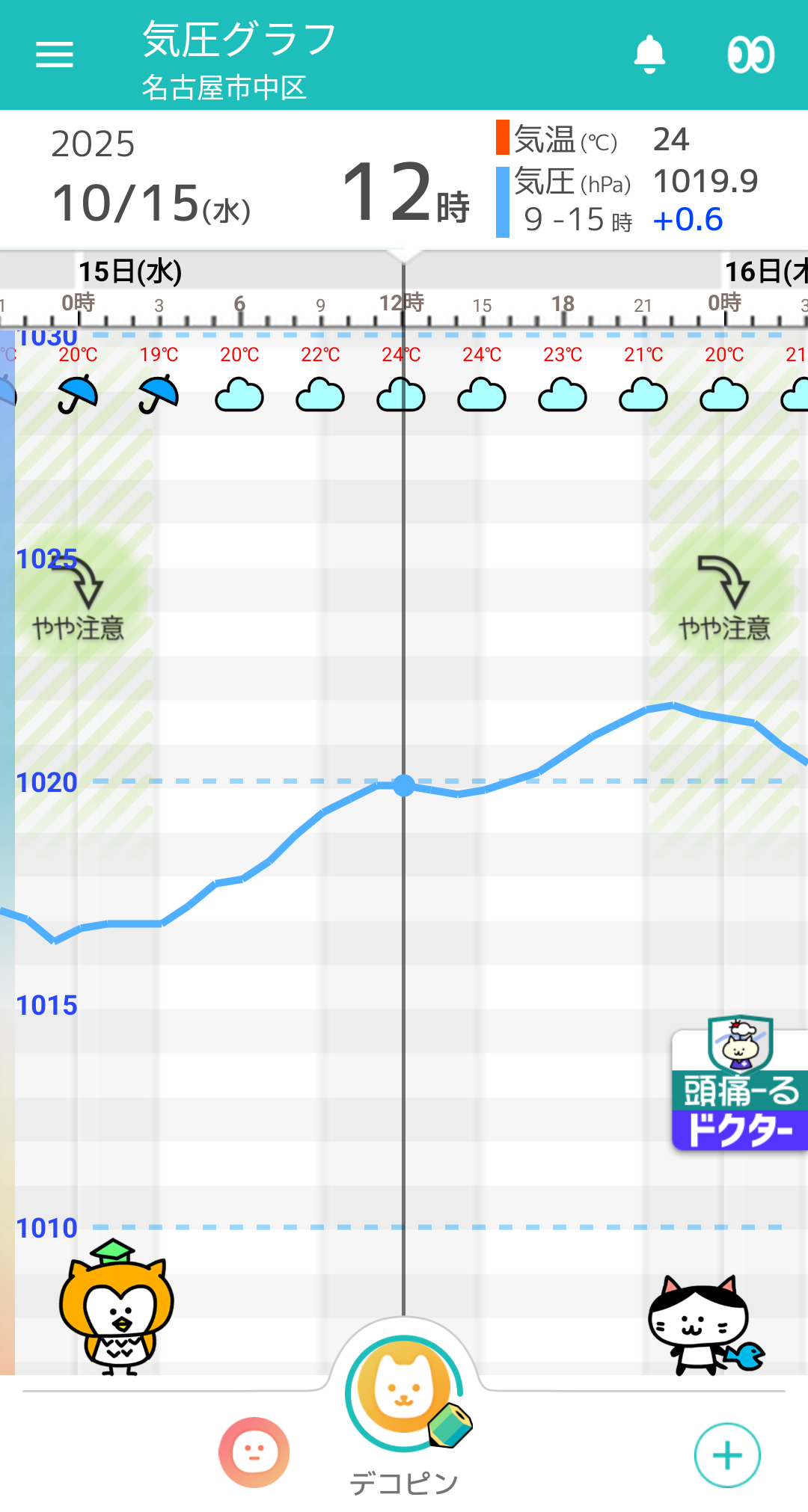Open the notifications bell

click(x=649, y=54)
